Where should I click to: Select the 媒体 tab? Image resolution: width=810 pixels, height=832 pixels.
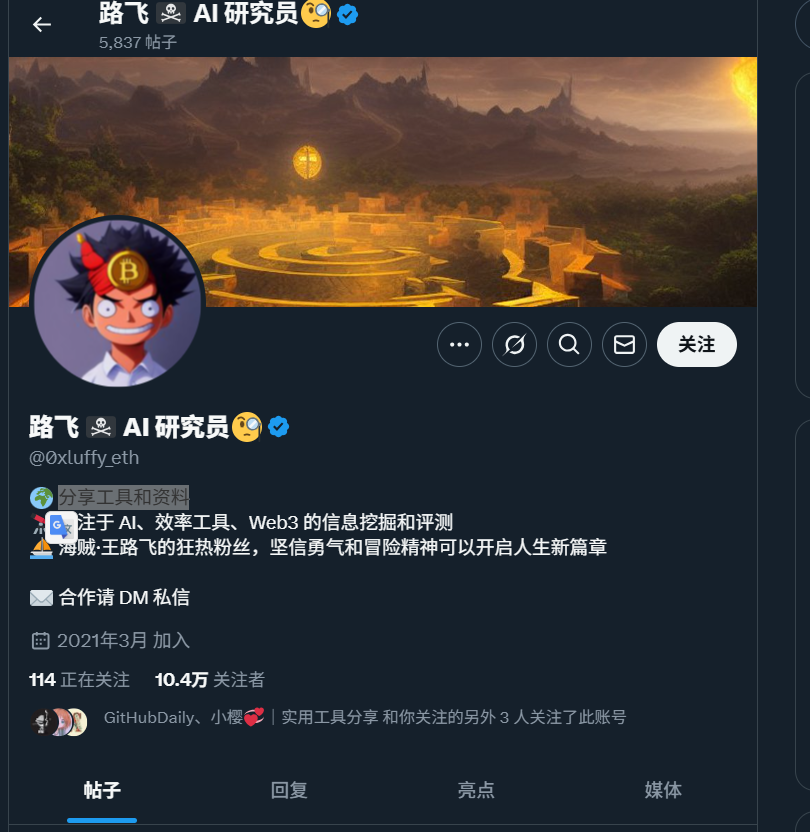point(663,790)
